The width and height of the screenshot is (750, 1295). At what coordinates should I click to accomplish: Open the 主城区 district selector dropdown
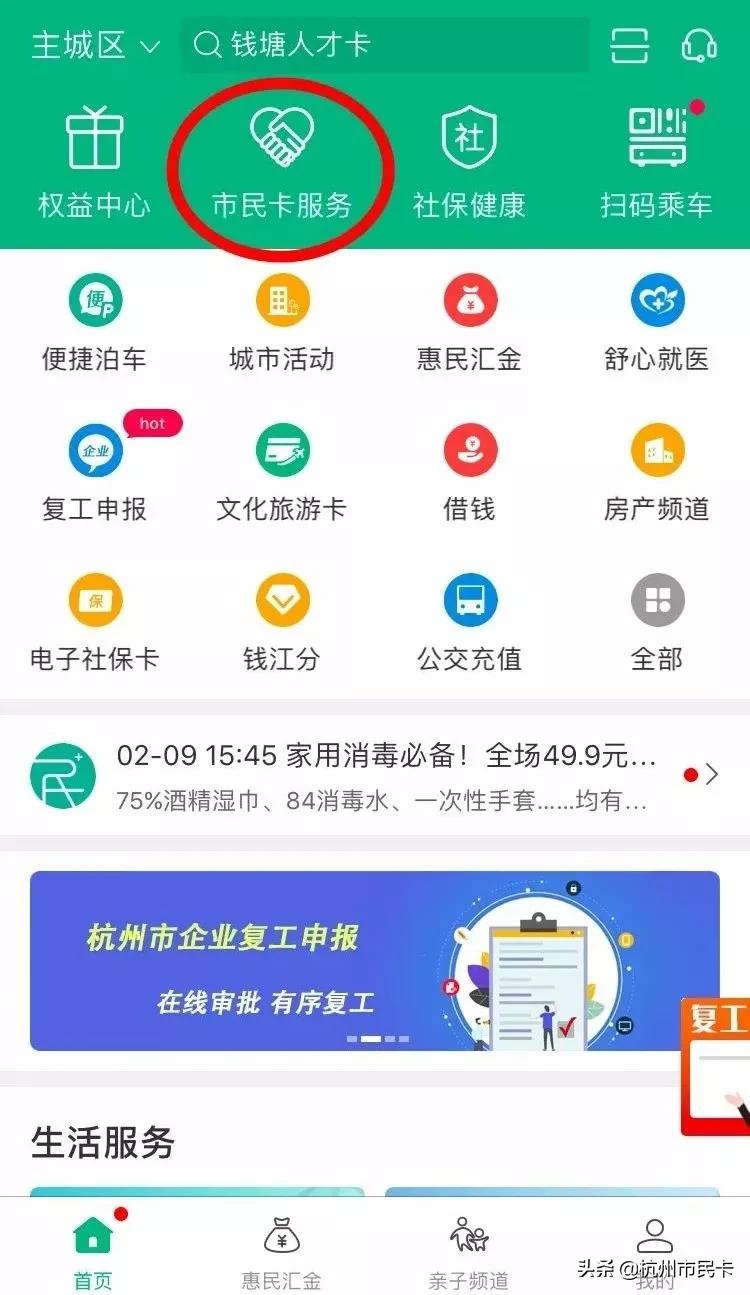(x=83, y=45)
